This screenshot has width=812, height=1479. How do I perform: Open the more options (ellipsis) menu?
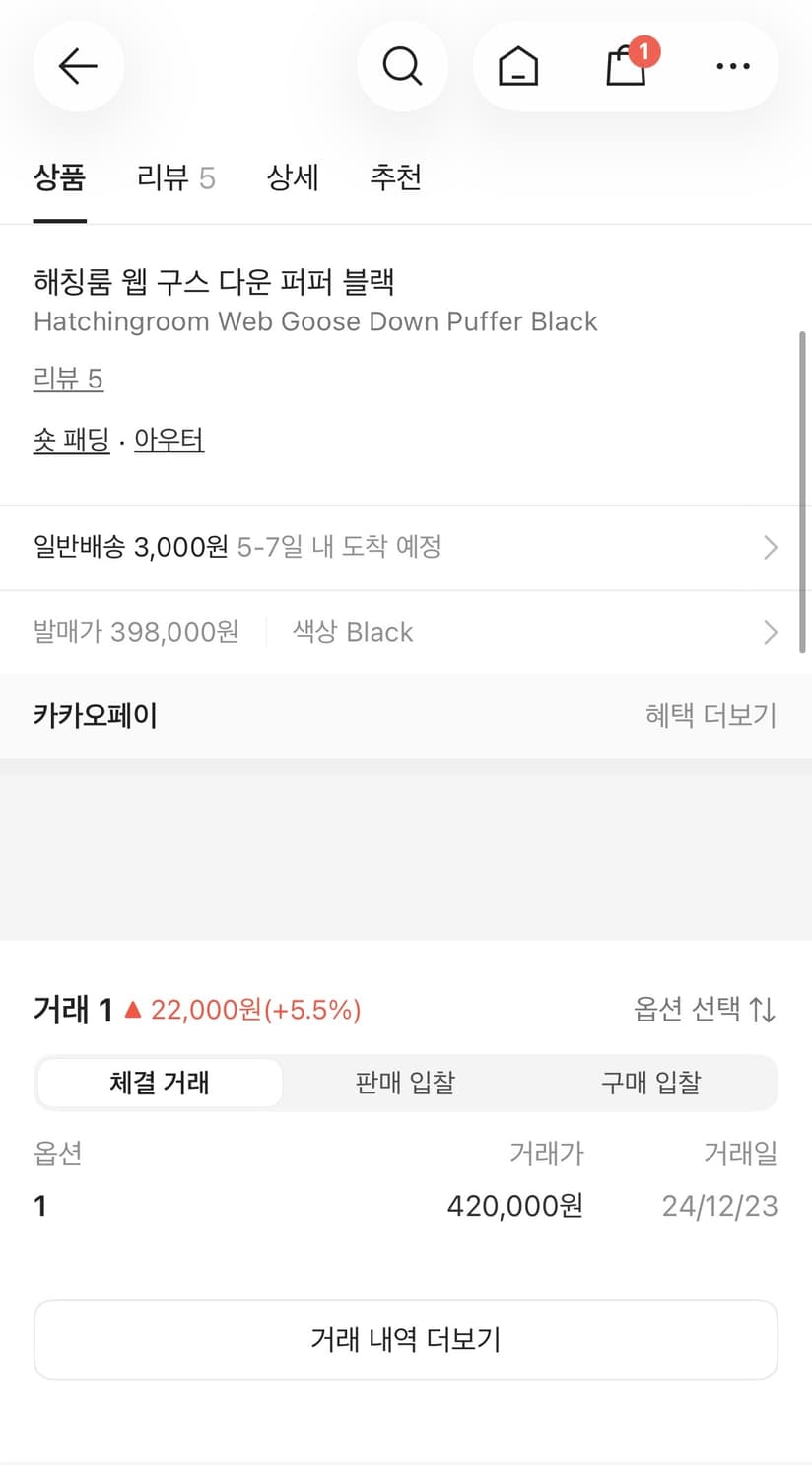[x=733, y=66]
